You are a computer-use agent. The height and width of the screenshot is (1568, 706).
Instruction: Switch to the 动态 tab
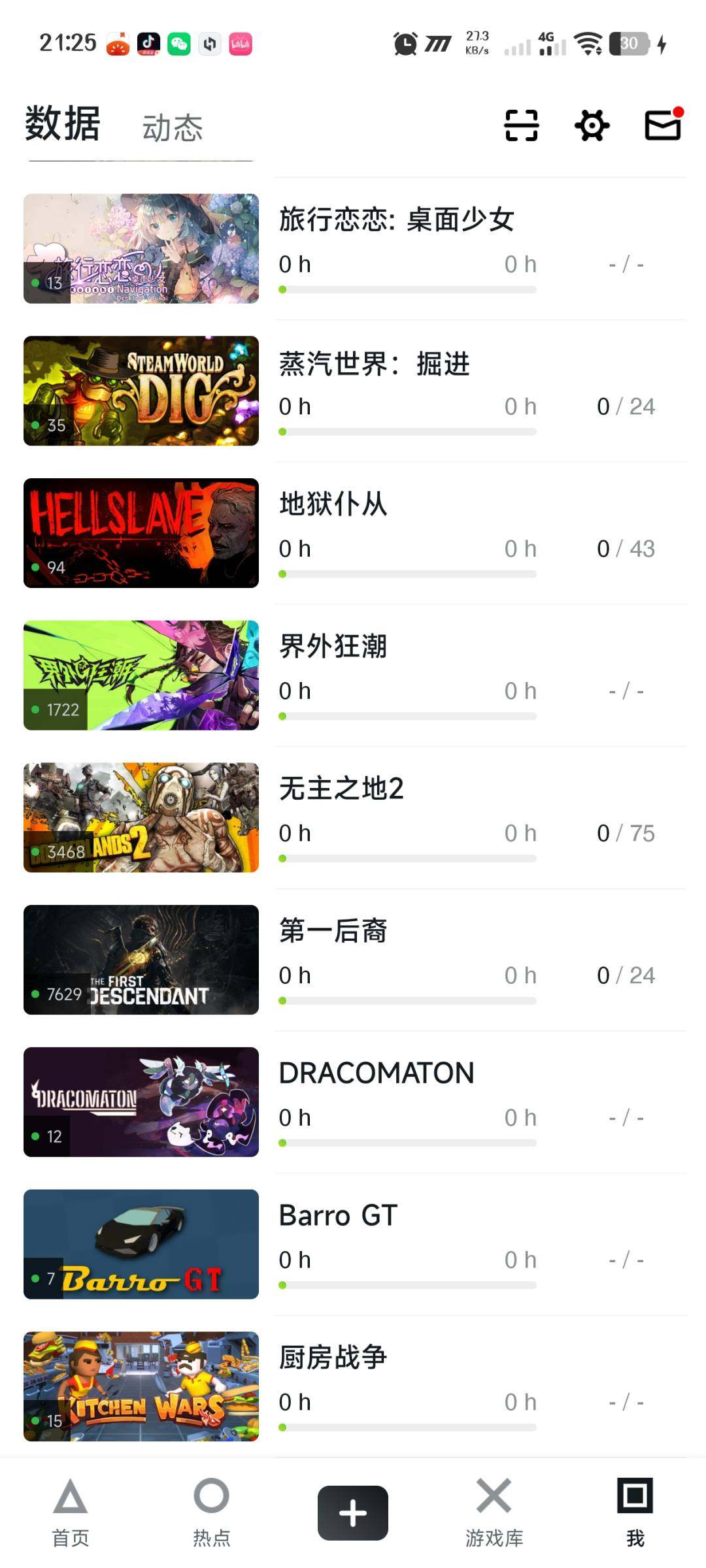[x=173, y=127]
